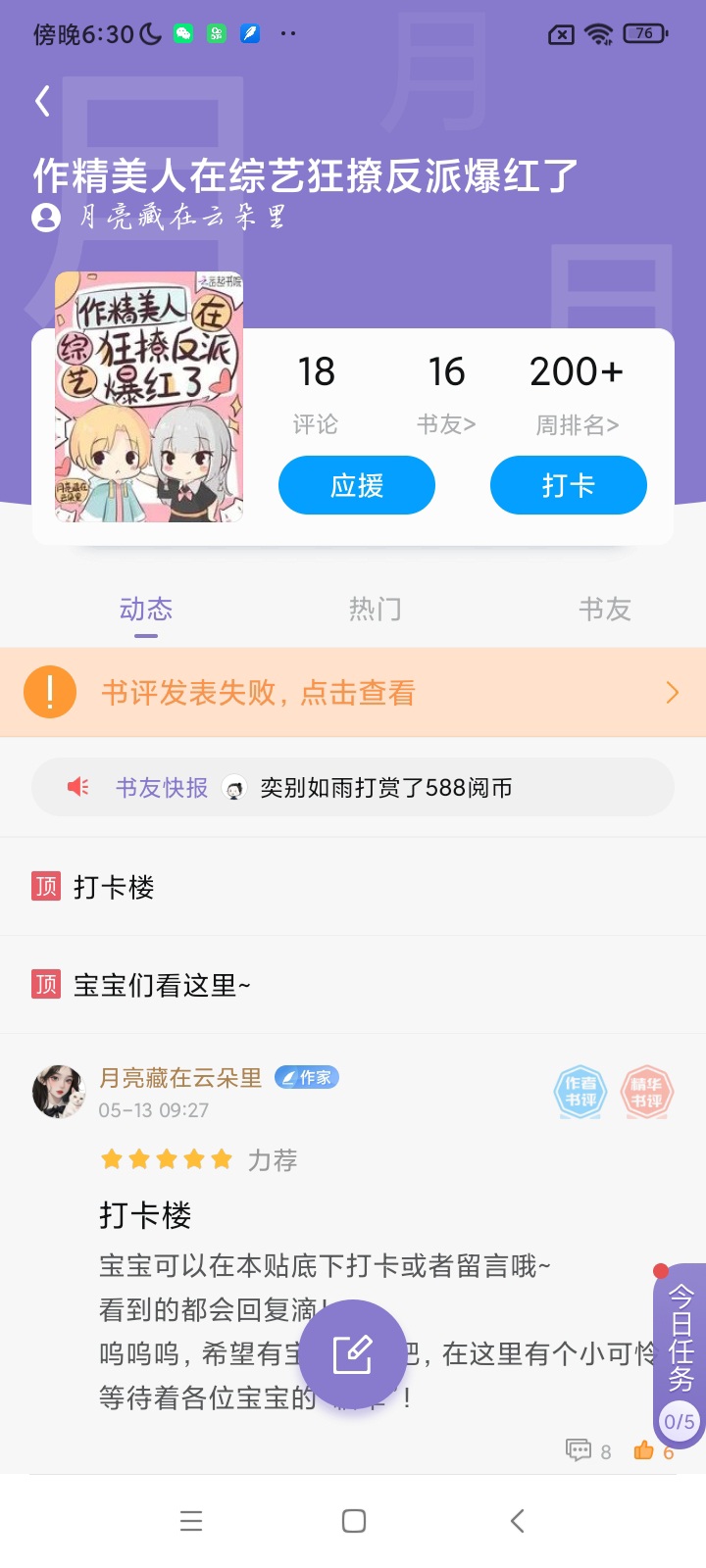View comments on the 打卡楼 review
Screen dimensions: 706x1568
[588, 1450]
